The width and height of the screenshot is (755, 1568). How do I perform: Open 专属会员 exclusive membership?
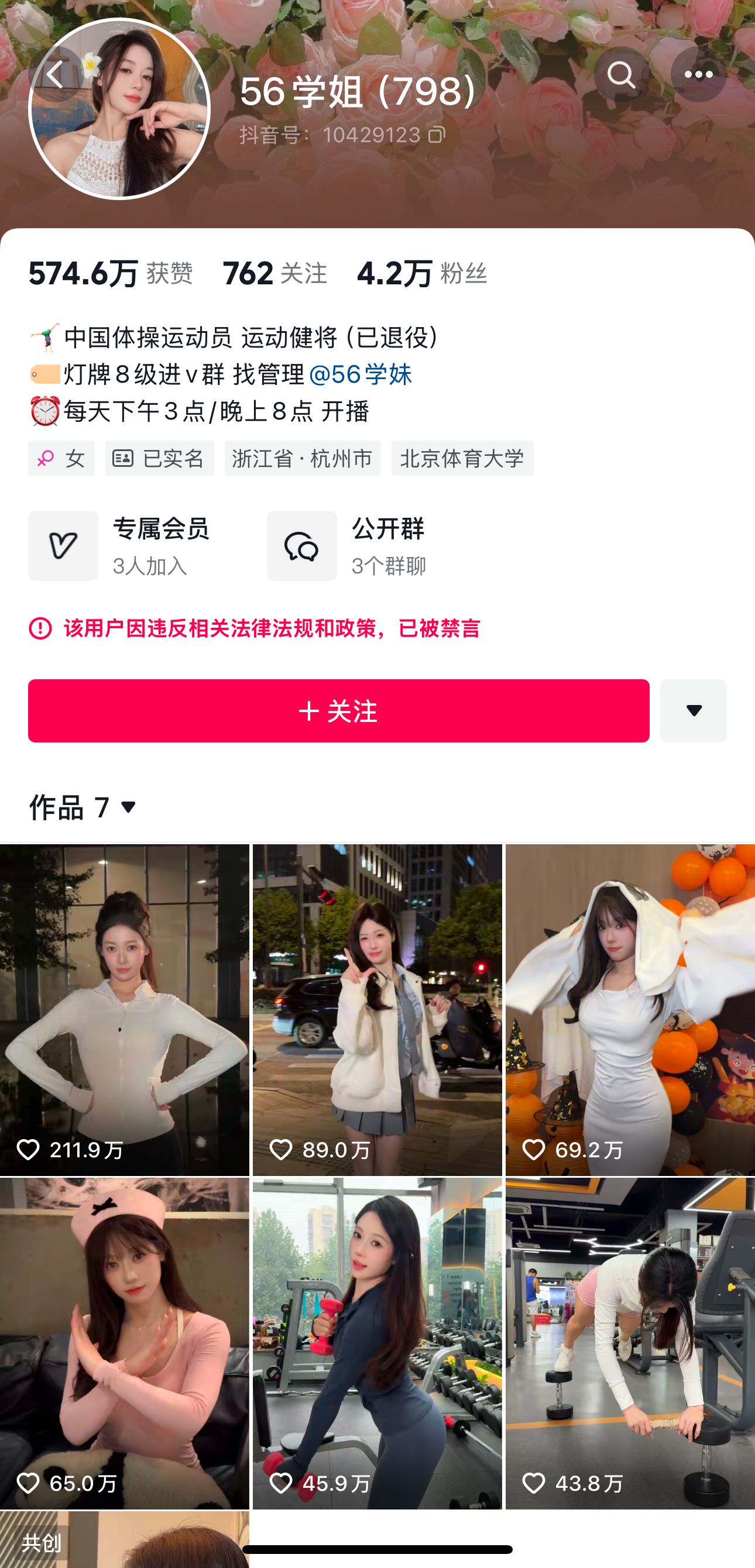tap(119, 546)
